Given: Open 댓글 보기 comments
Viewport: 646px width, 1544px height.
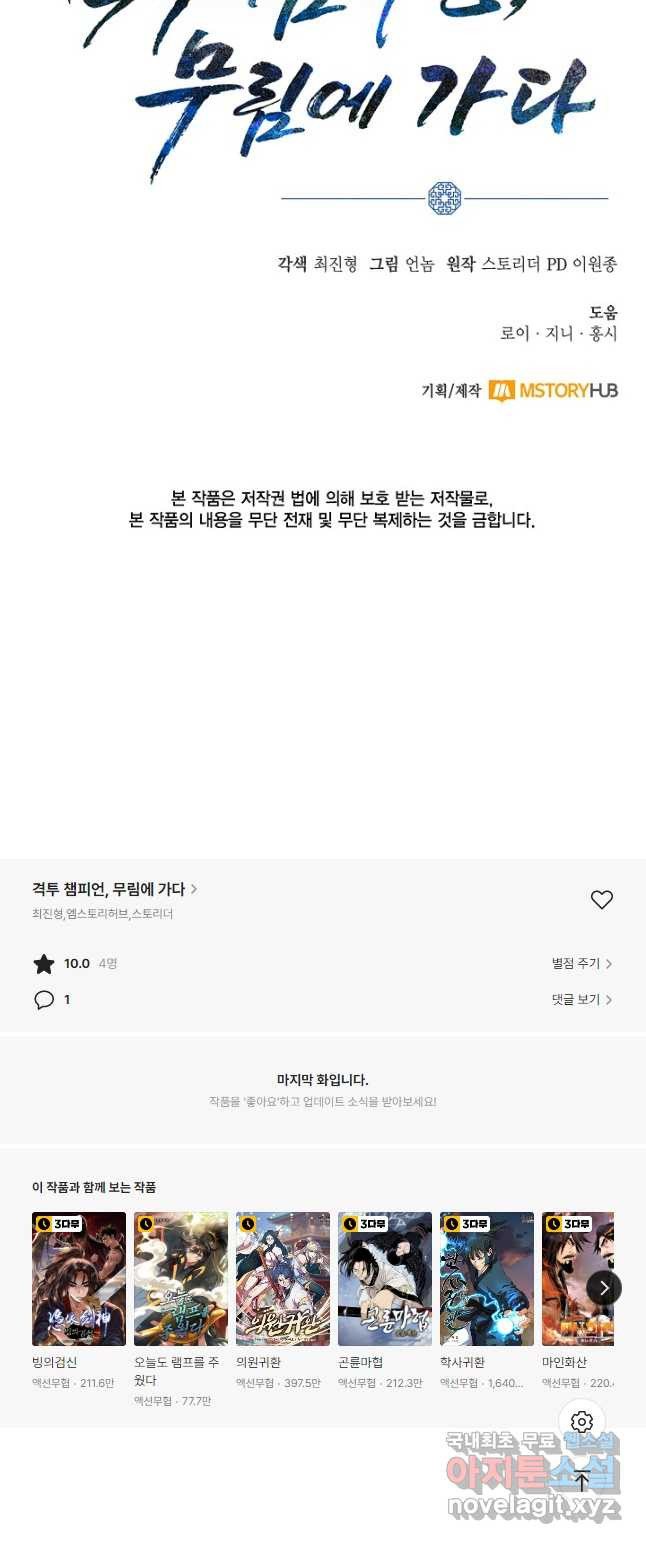Looking at the screenshot, I should pos(581,1000).
